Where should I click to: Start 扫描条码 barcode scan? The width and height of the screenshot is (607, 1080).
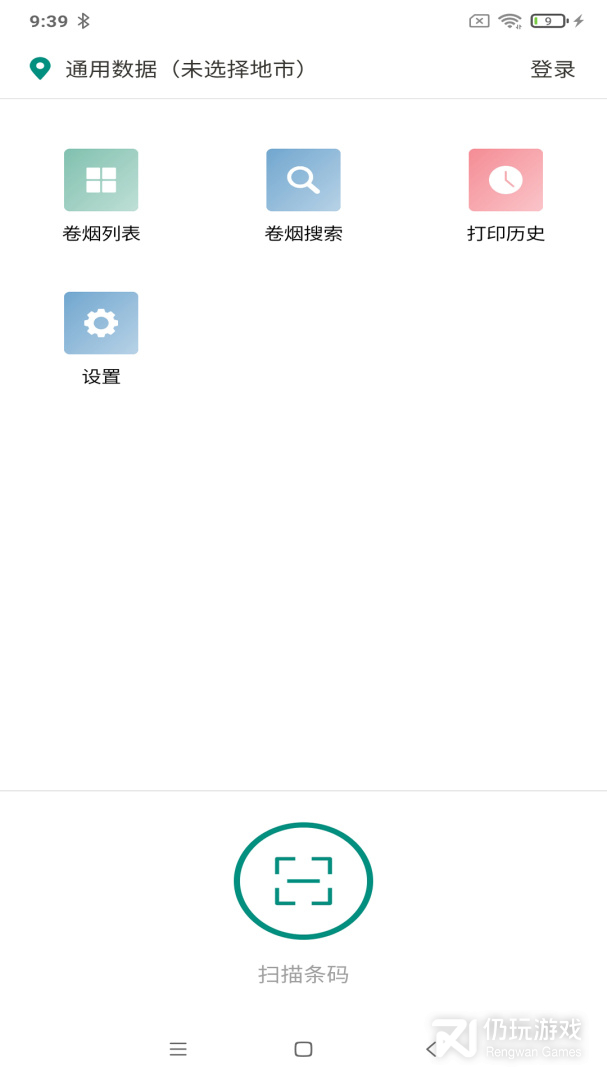click(x=303, y=880)
